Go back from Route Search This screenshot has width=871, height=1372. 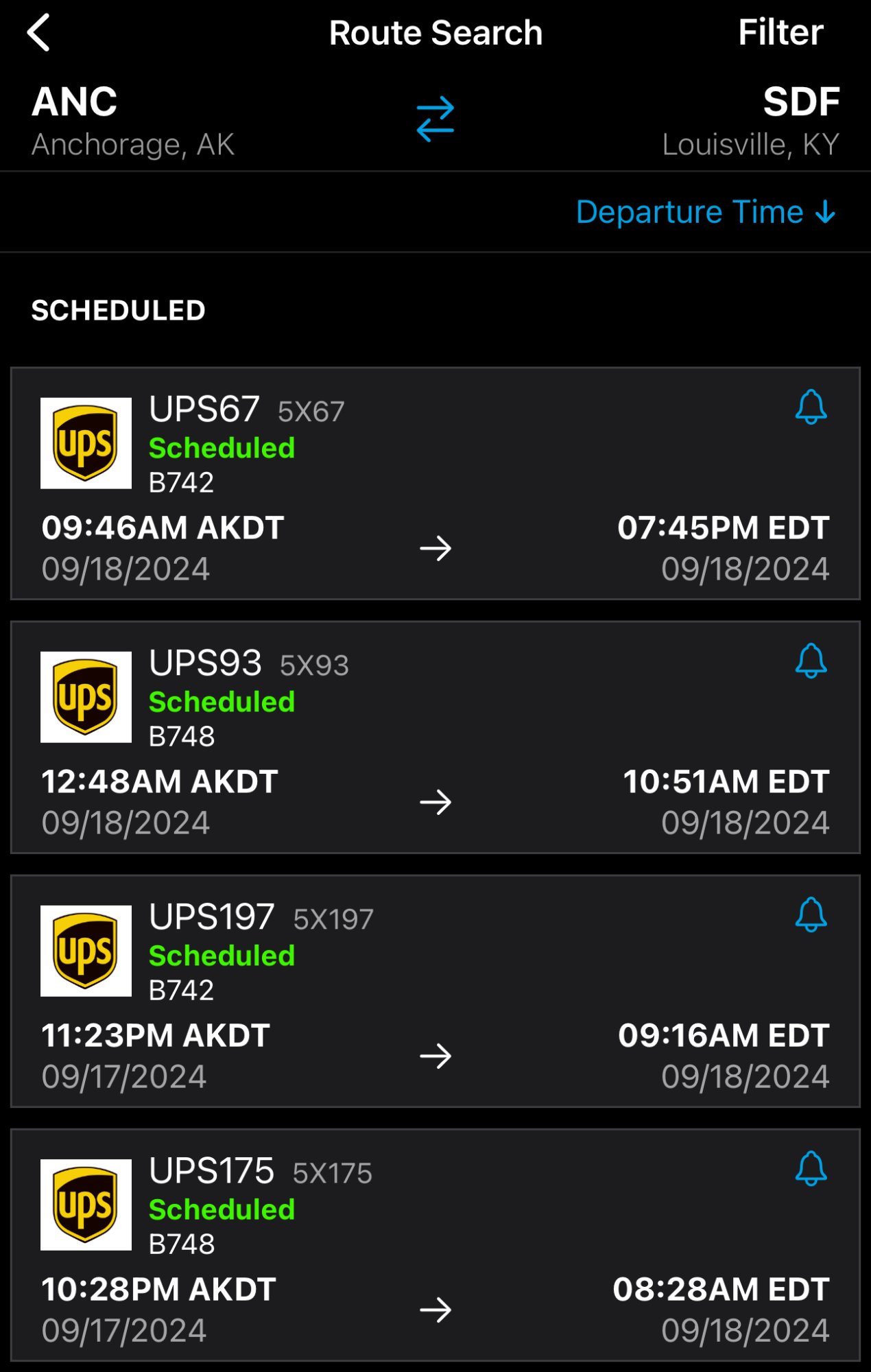coord(39,33)
